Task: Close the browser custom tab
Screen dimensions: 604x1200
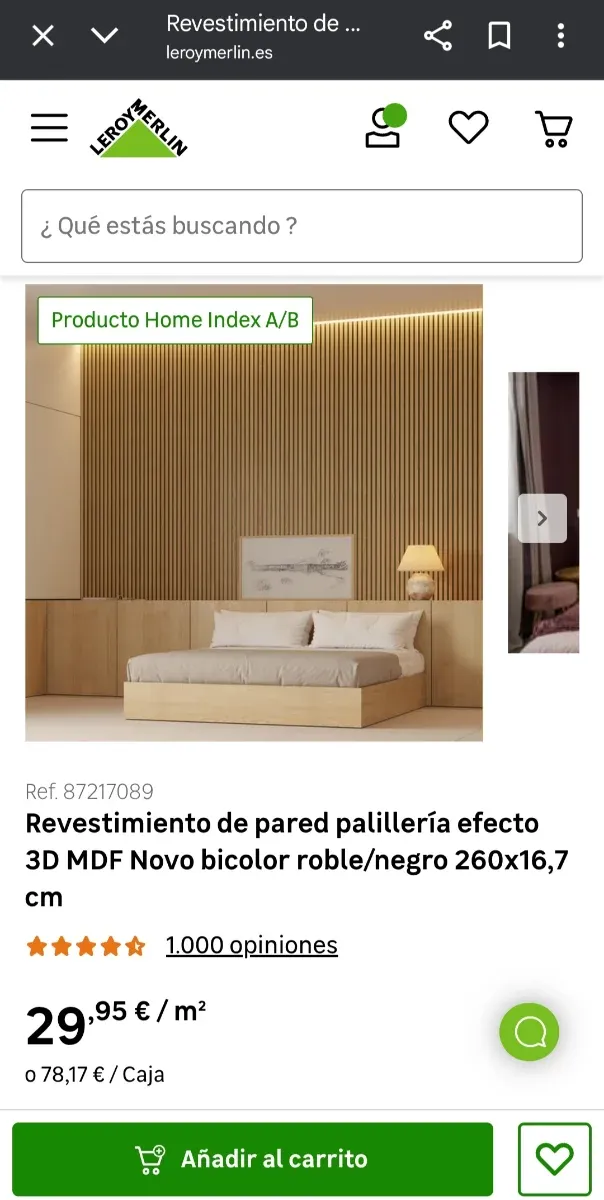Action: 42,37
